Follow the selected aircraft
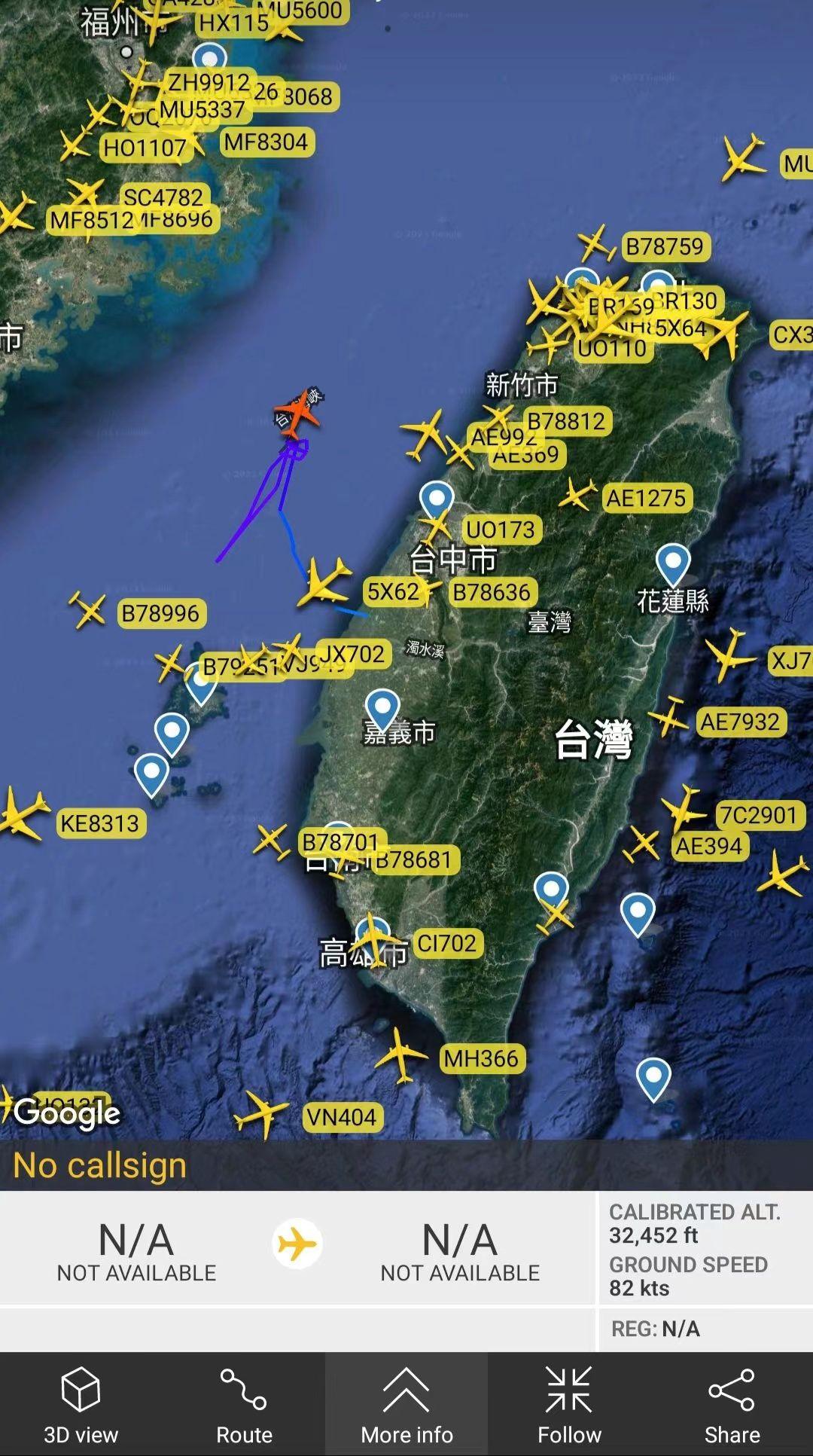This screenshot has height=1456, width=813. (569, 1406)
